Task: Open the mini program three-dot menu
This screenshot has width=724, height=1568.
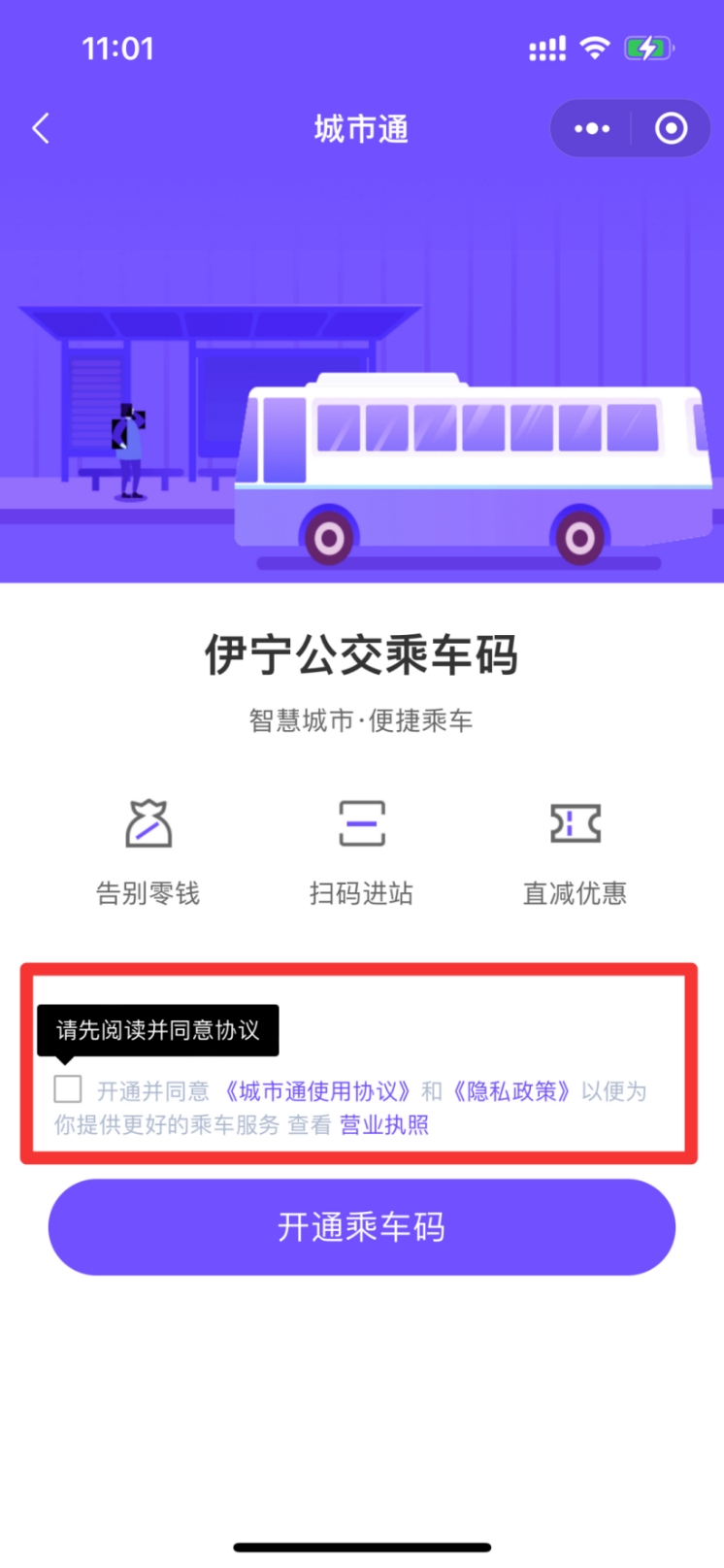Action: coord(591,128)
